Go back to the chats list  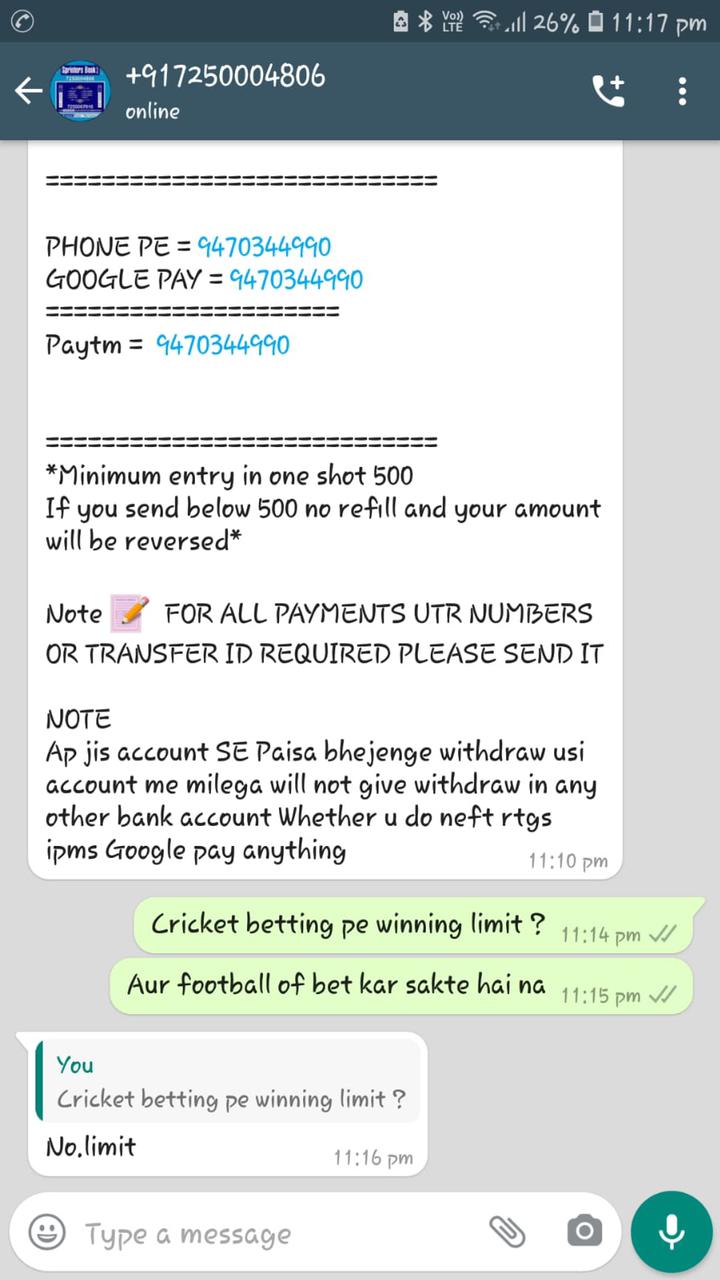tap(28, 92)
